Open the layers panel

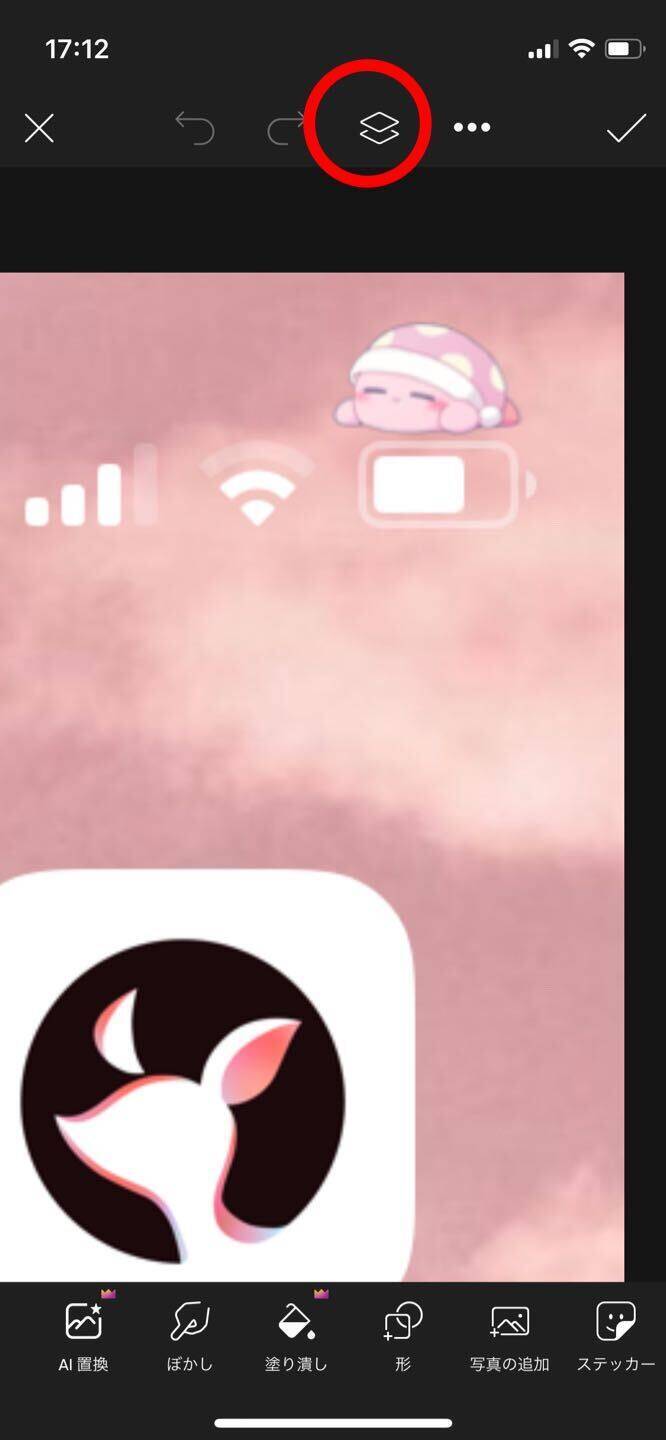(379, 128)
